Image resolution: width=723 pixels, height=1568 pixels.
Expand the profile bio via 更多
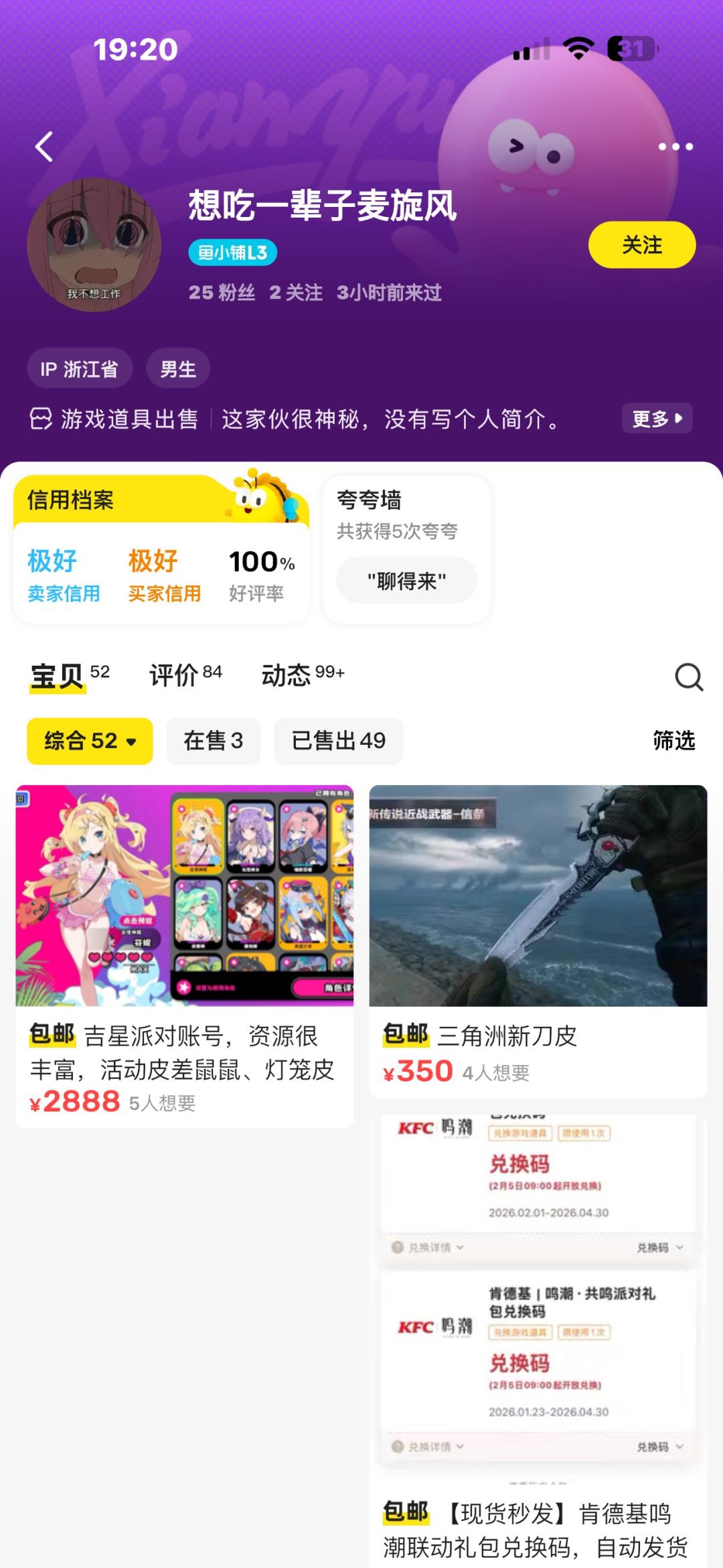pos(655,419)
